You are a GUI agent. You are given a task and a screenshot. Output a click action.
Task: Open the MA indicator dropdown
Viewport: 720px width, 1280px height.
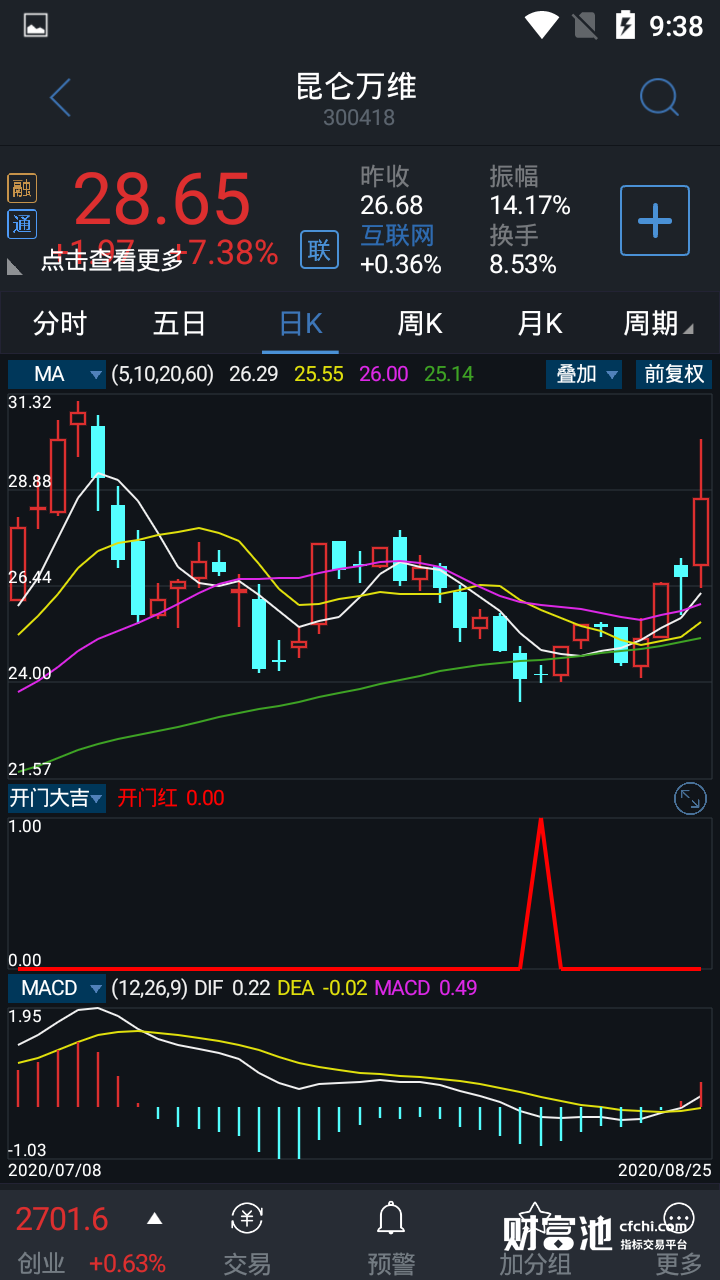57,374
